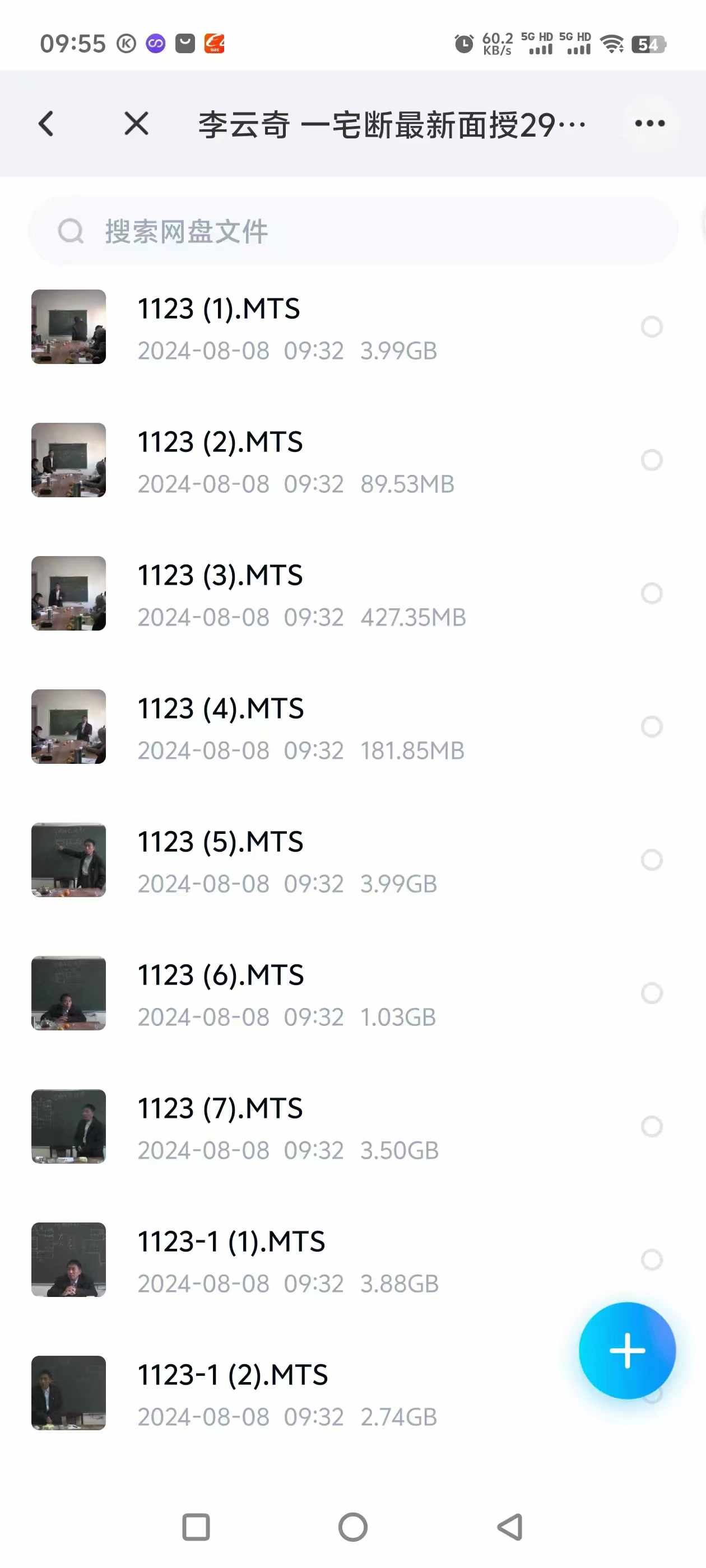Select the circle for 1123 (6).MTS

tap(651, 993)
